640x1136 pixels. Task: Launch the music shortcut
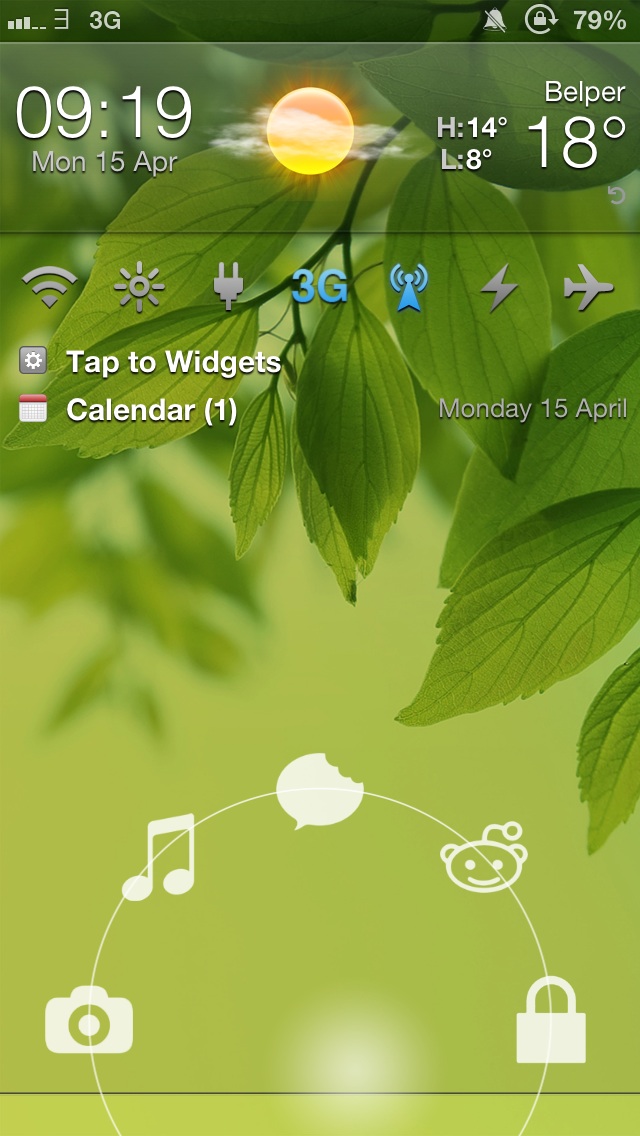[159, 856]
